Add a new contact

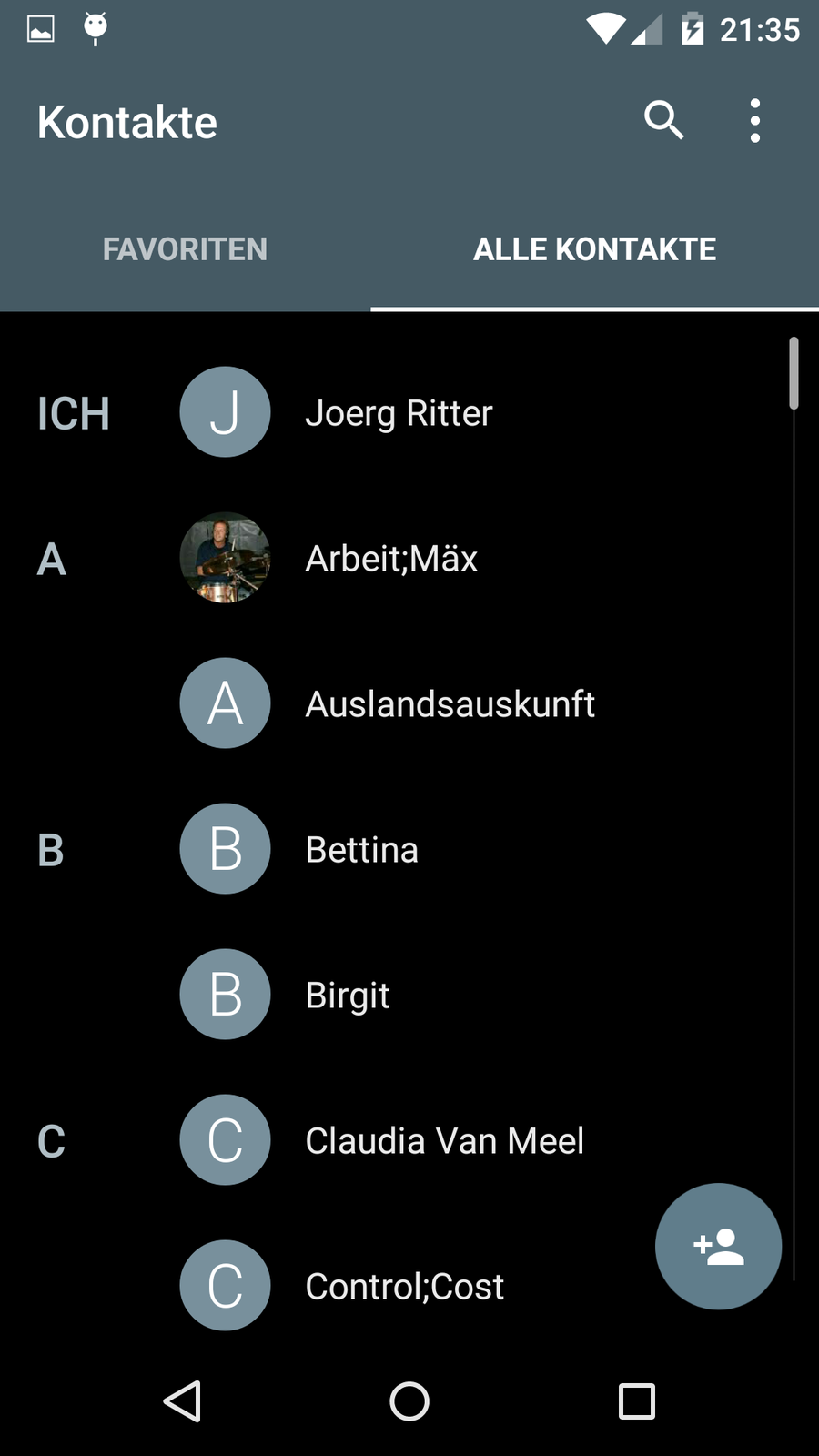pyautogui.click(x=718, y=1247)
